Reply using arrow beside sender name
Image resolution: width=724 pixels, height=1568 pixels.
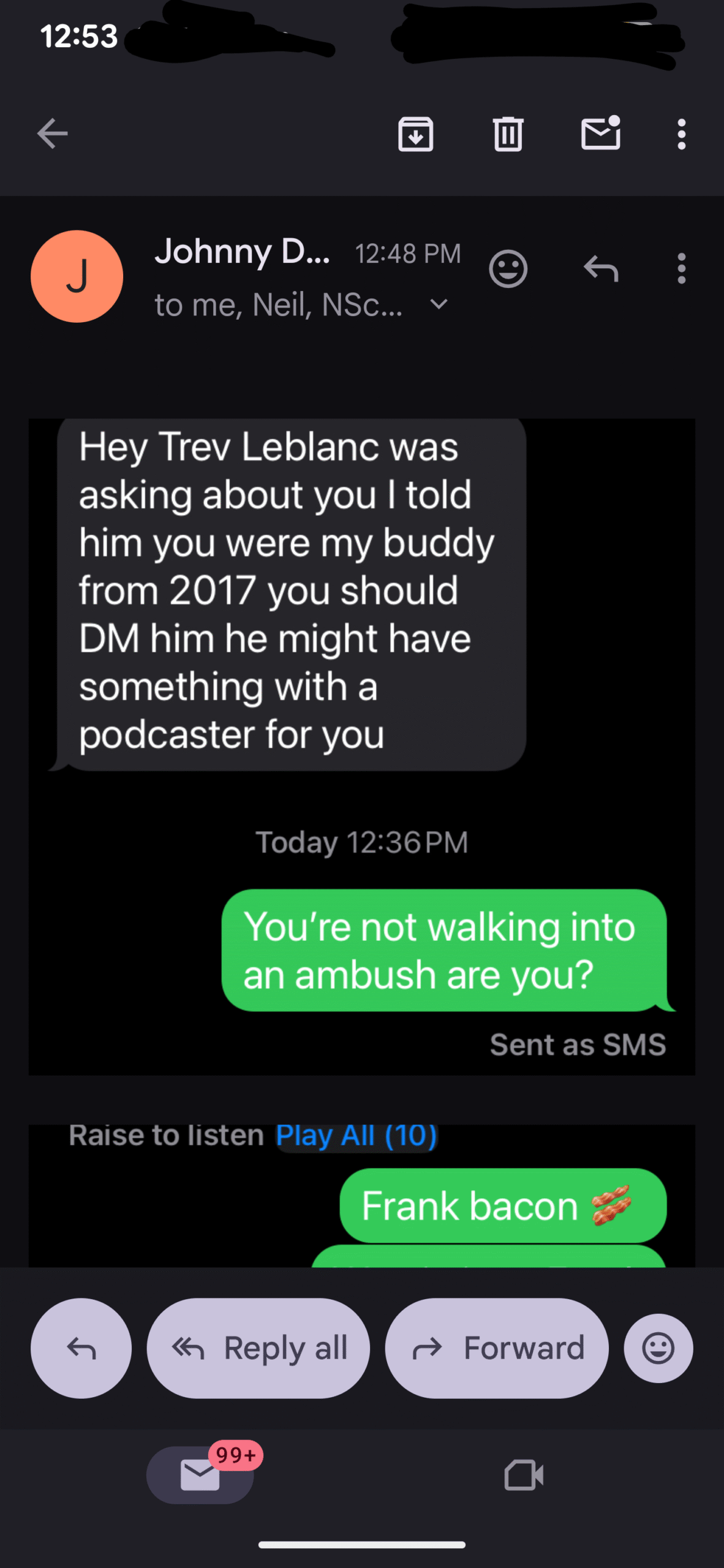[601, 269]
